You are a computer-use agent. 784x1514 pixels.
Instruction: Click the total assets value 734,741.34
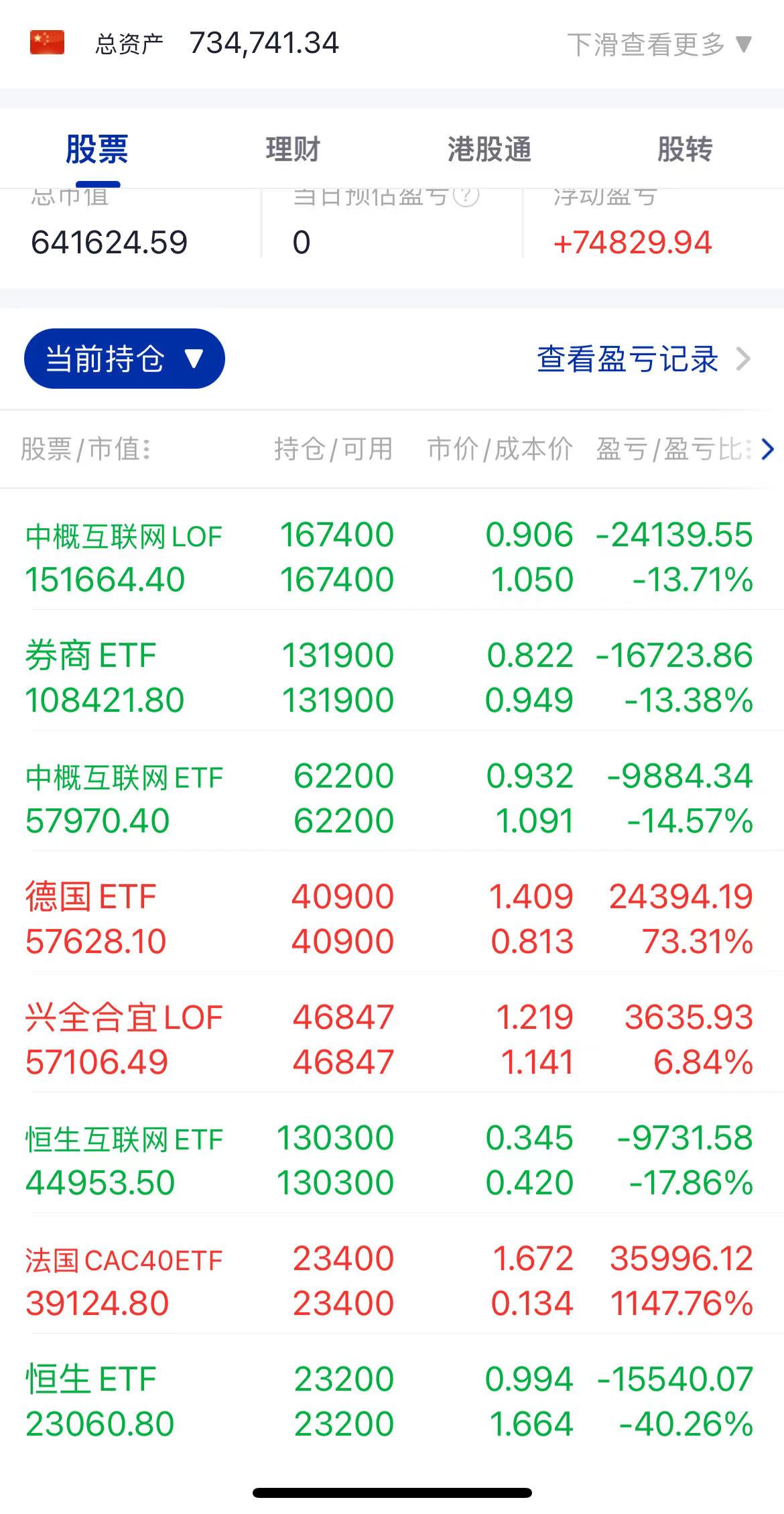pos(263,43)
